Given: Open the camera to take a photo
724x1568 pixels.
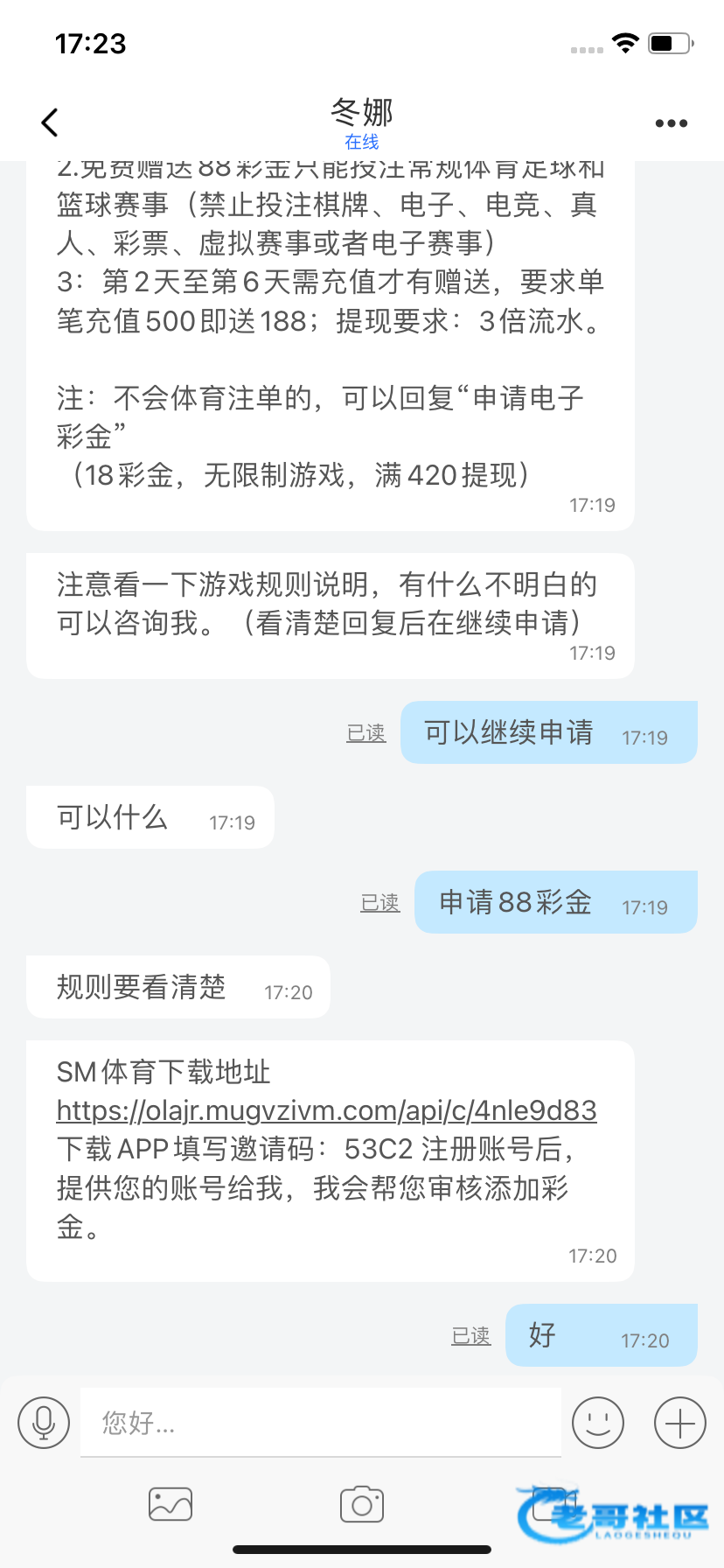Looking at the screenshot, I should coord(362,1504).
